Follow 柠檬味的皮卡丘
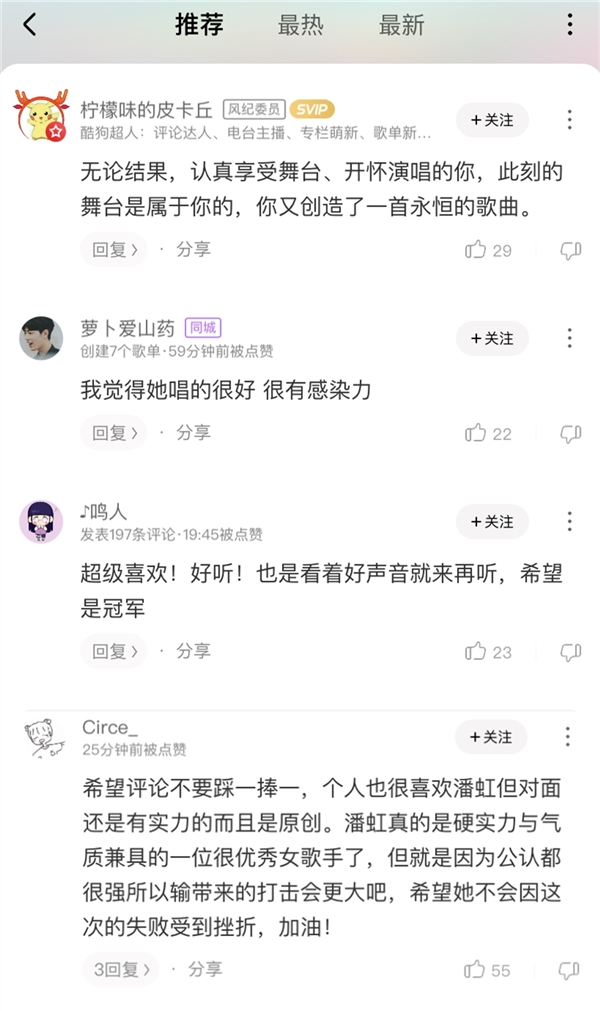Viewport: 600px width, 1011px height. pyautogui.click(x=492, y=120)
